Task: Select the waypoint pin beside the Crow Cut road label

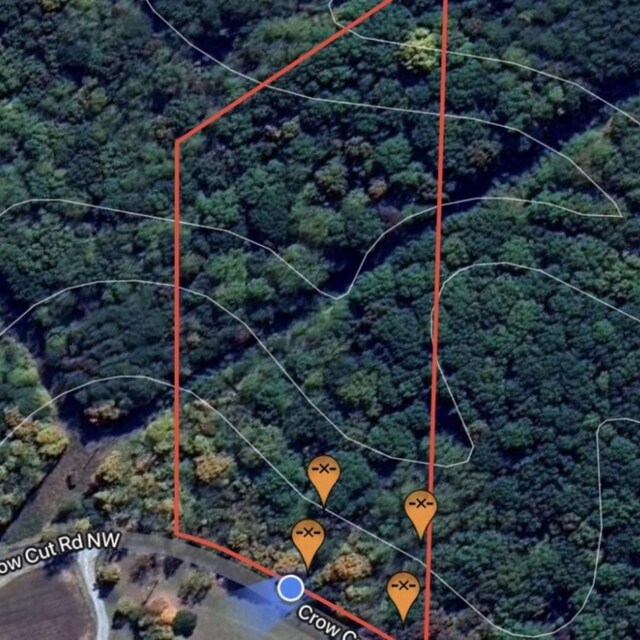Action: (x=403, y=592)
